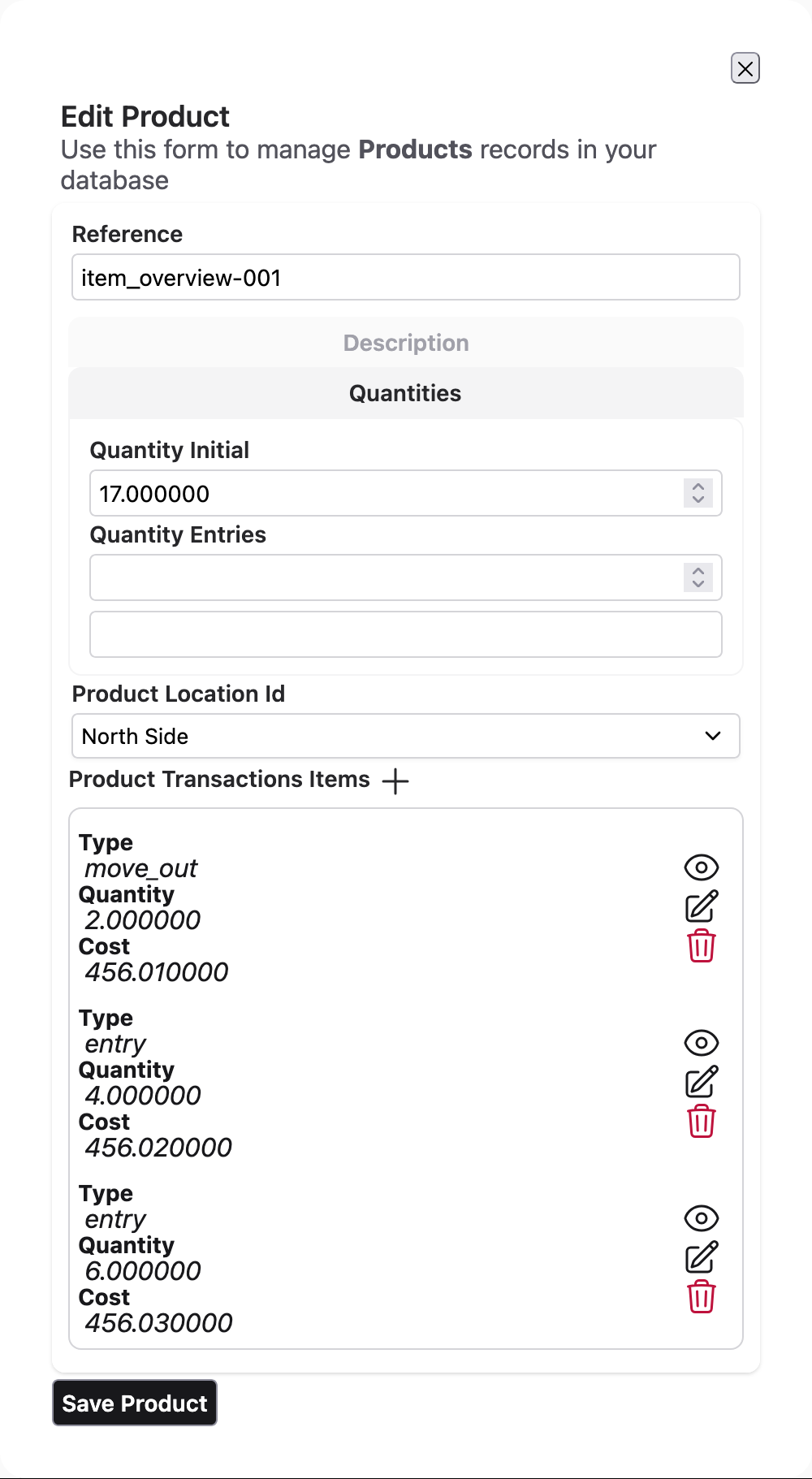Close the Edit Product dialog
Image resolution: width=812 pixels, height=1479 pixels.
(745, 69)
